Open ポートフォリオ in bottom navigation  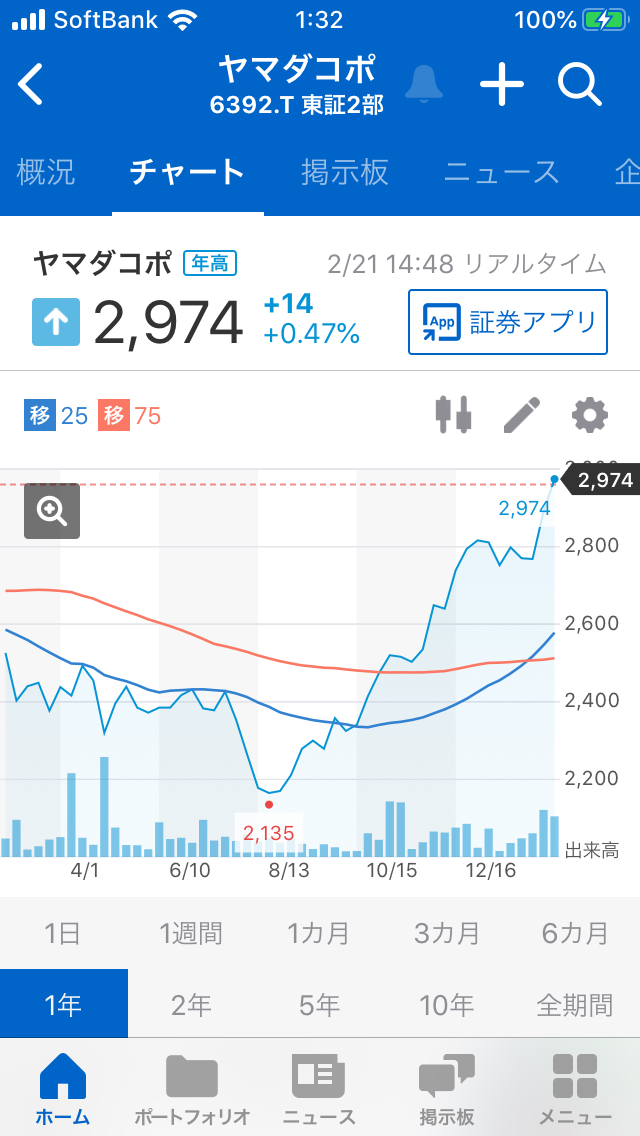point(192,1090)
